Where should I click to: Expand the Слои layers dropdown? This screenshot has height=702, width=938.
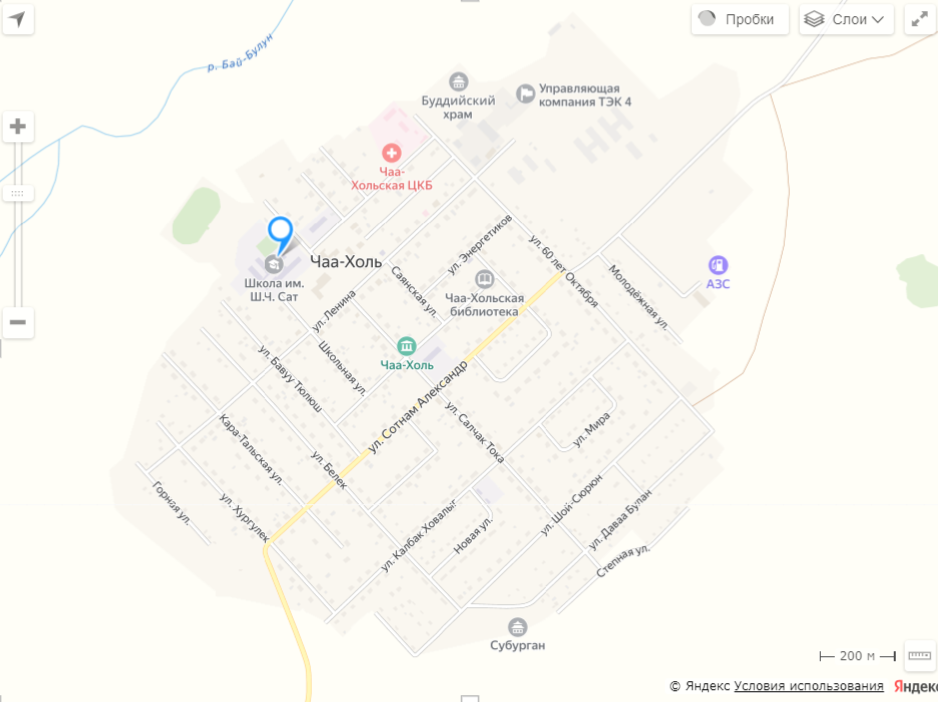[846, 19]
